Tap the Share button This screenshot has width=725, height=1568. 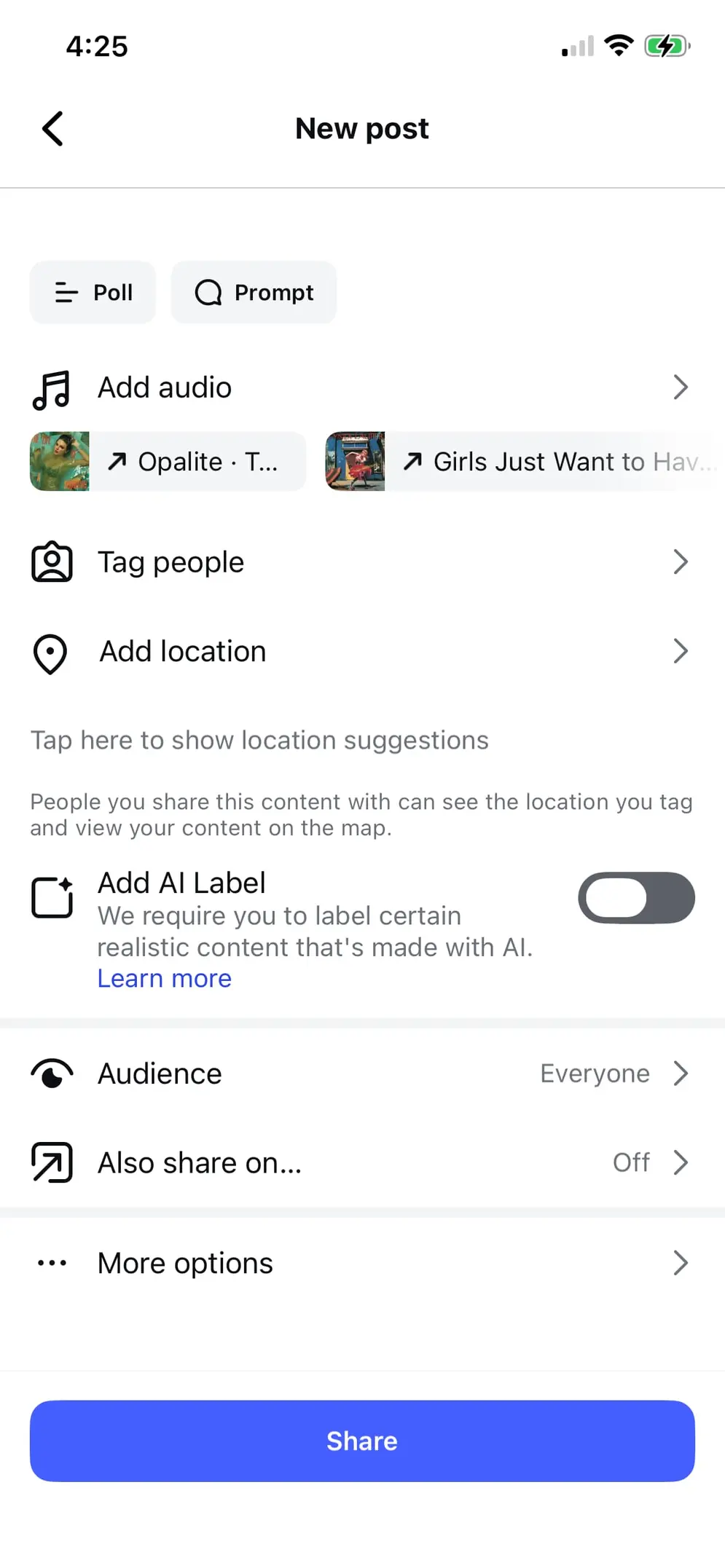(362, 1440)
